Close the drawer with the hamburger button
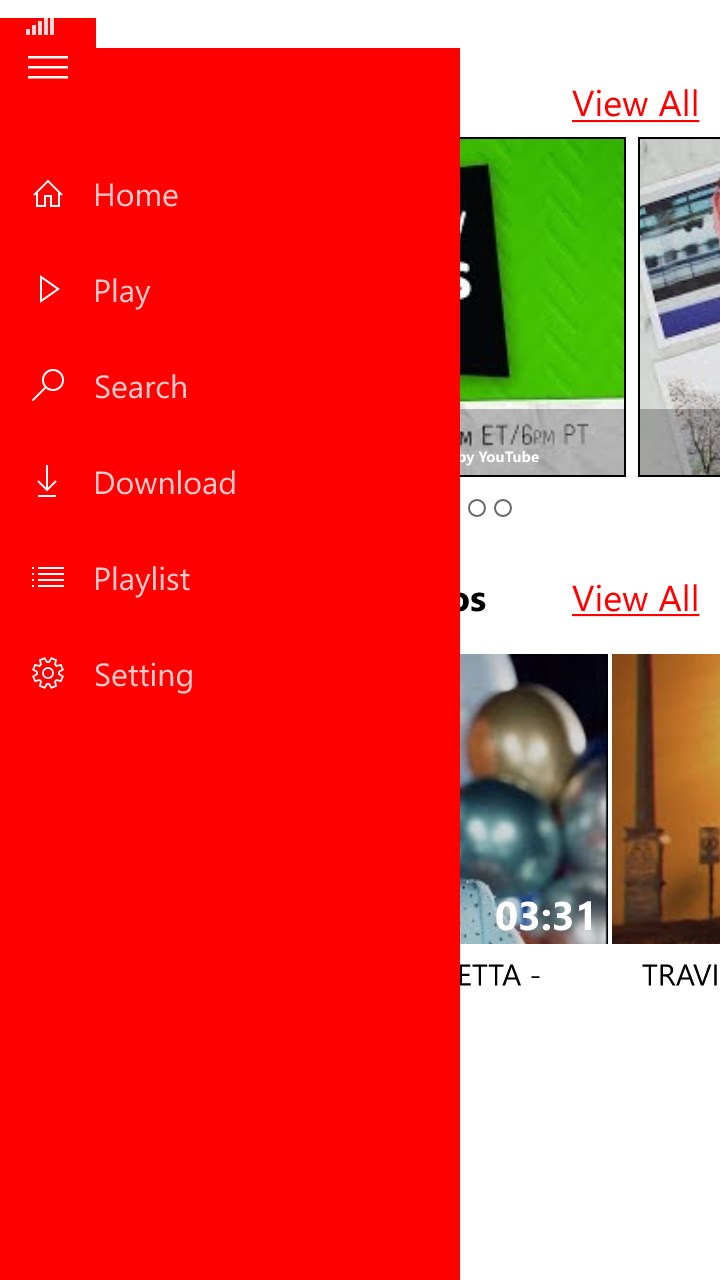 tap(48, 67)
